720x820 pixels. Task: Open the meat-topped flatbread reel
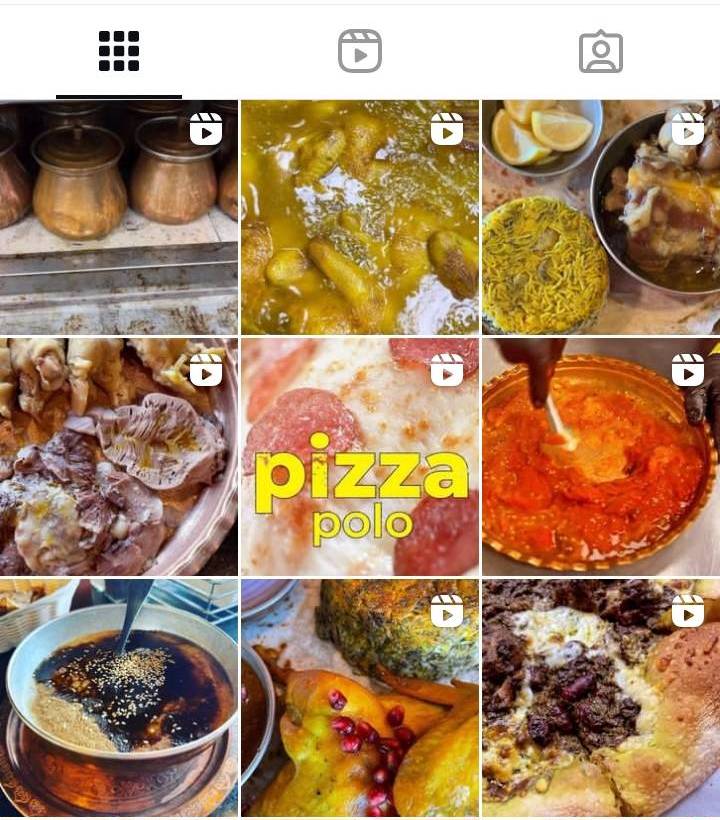[600, 697]
